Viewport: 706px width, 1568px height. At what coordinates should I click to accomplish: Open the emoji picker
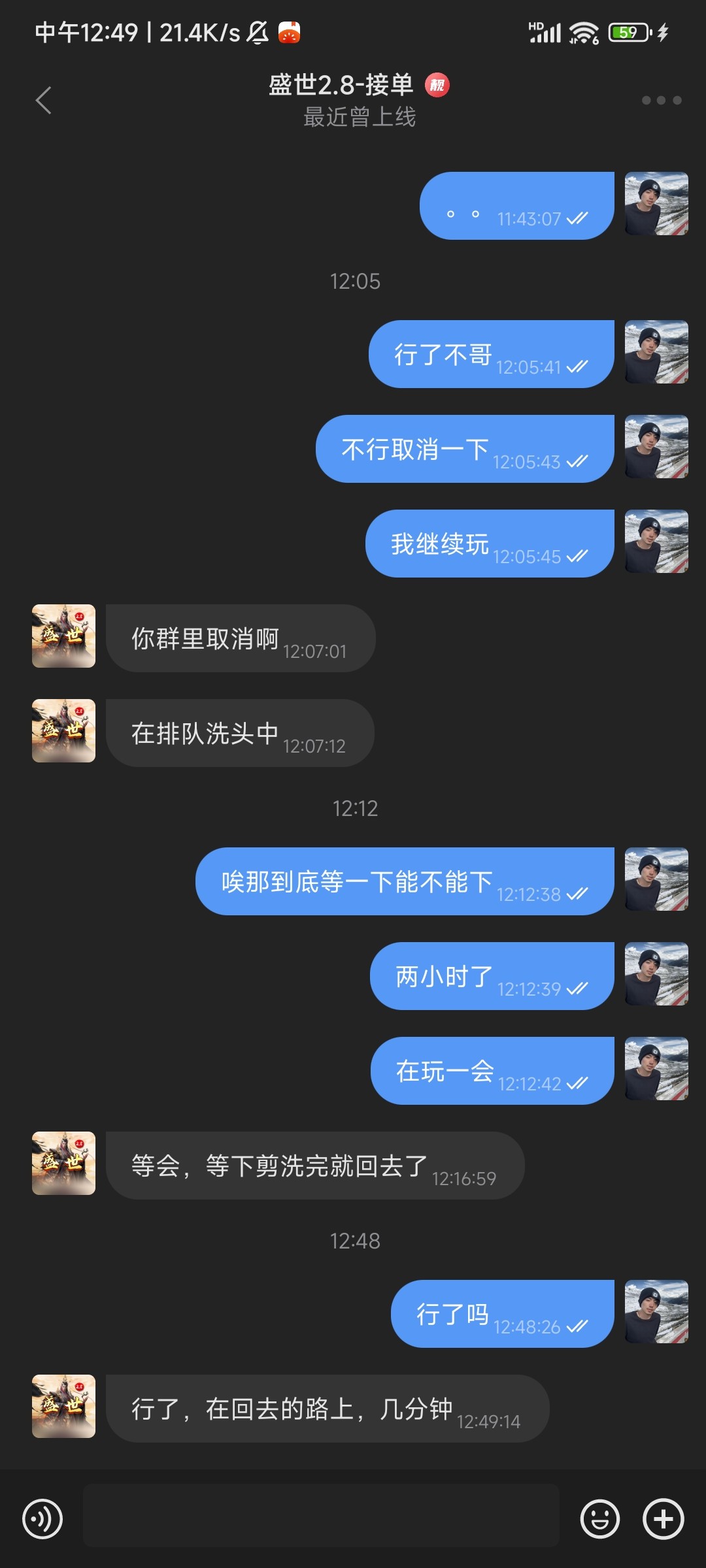(599, 1518)
